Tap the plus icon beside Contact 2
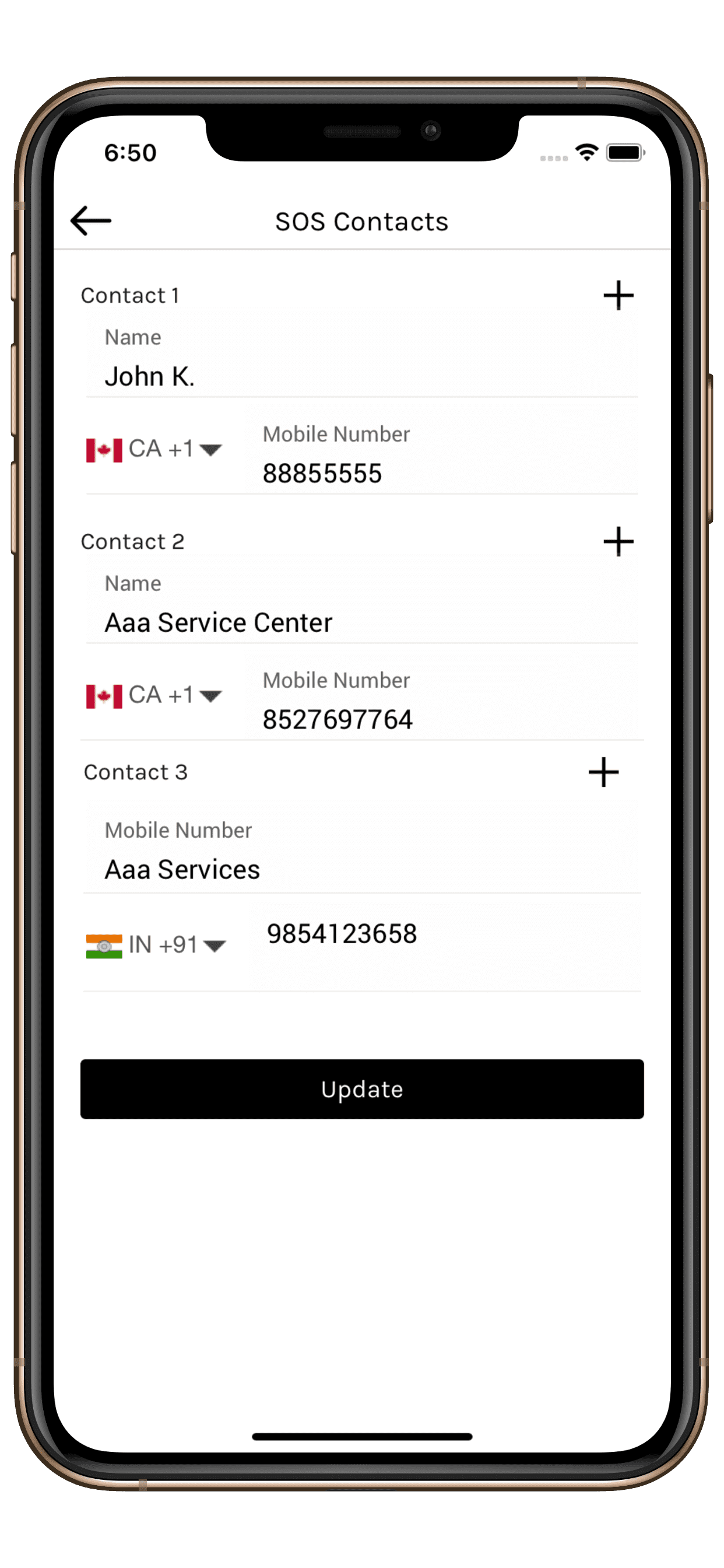The width and height of the screenshot is (724, 1568). coord(618,541)
